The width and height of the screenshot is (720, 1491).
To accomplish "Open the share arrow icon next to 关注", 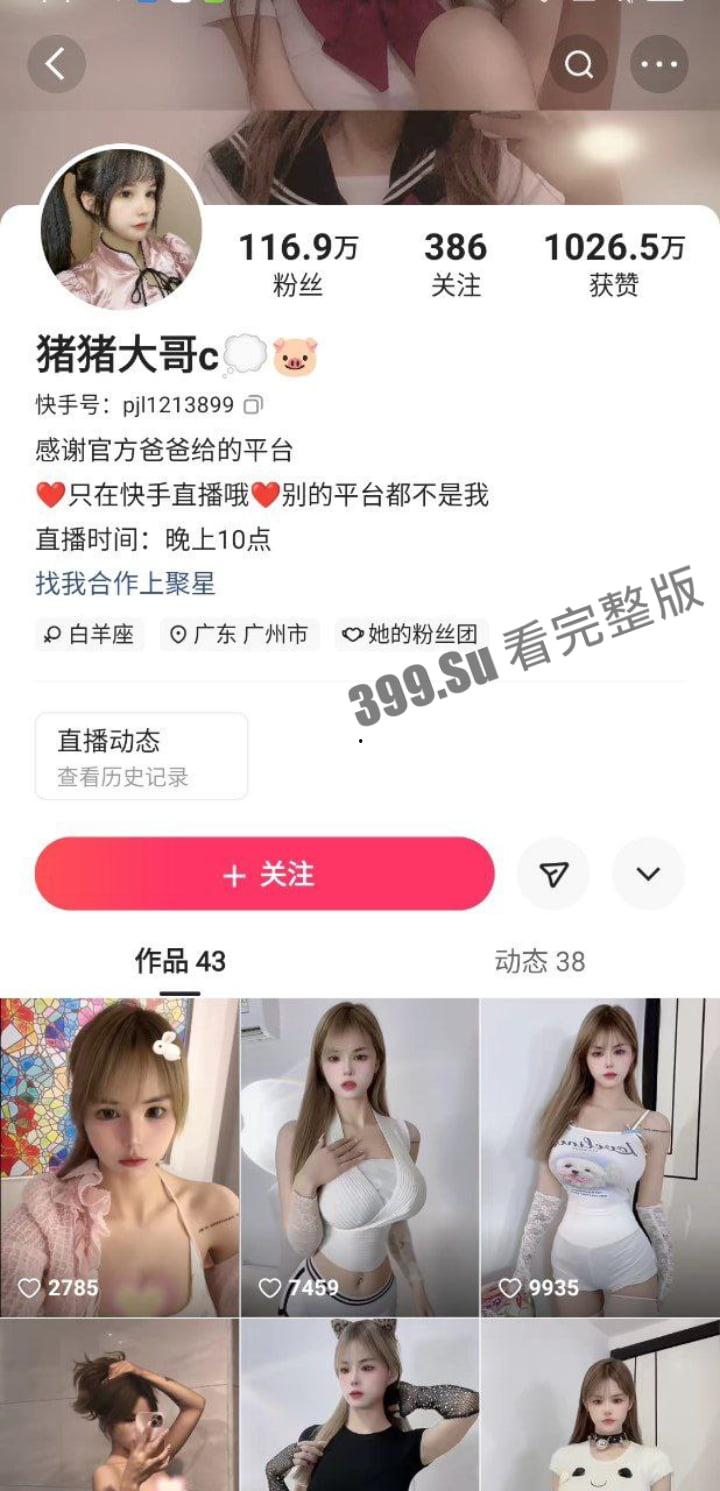I will (x=553, y=873).
